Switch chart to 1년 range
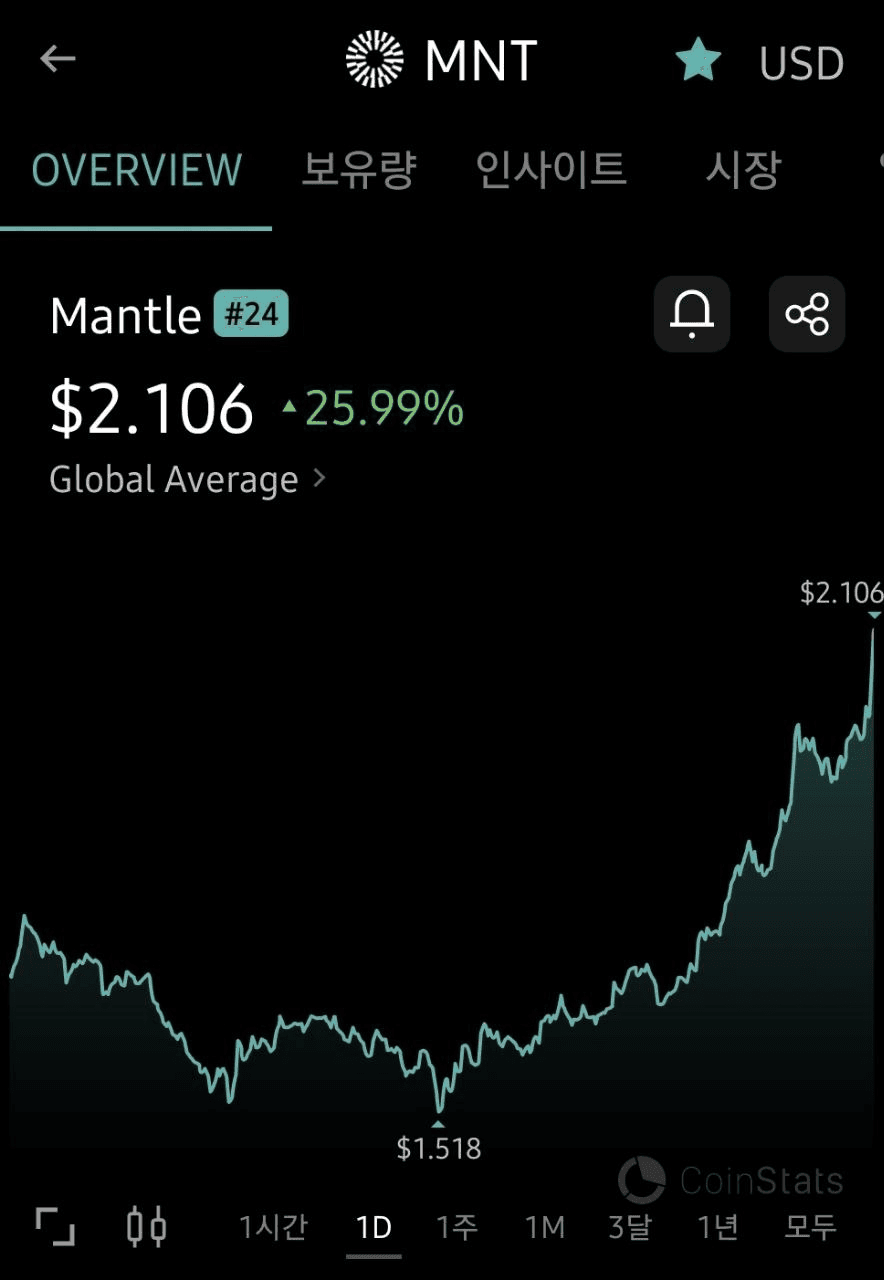The image size is (884, 1280). pos(718,1227)
